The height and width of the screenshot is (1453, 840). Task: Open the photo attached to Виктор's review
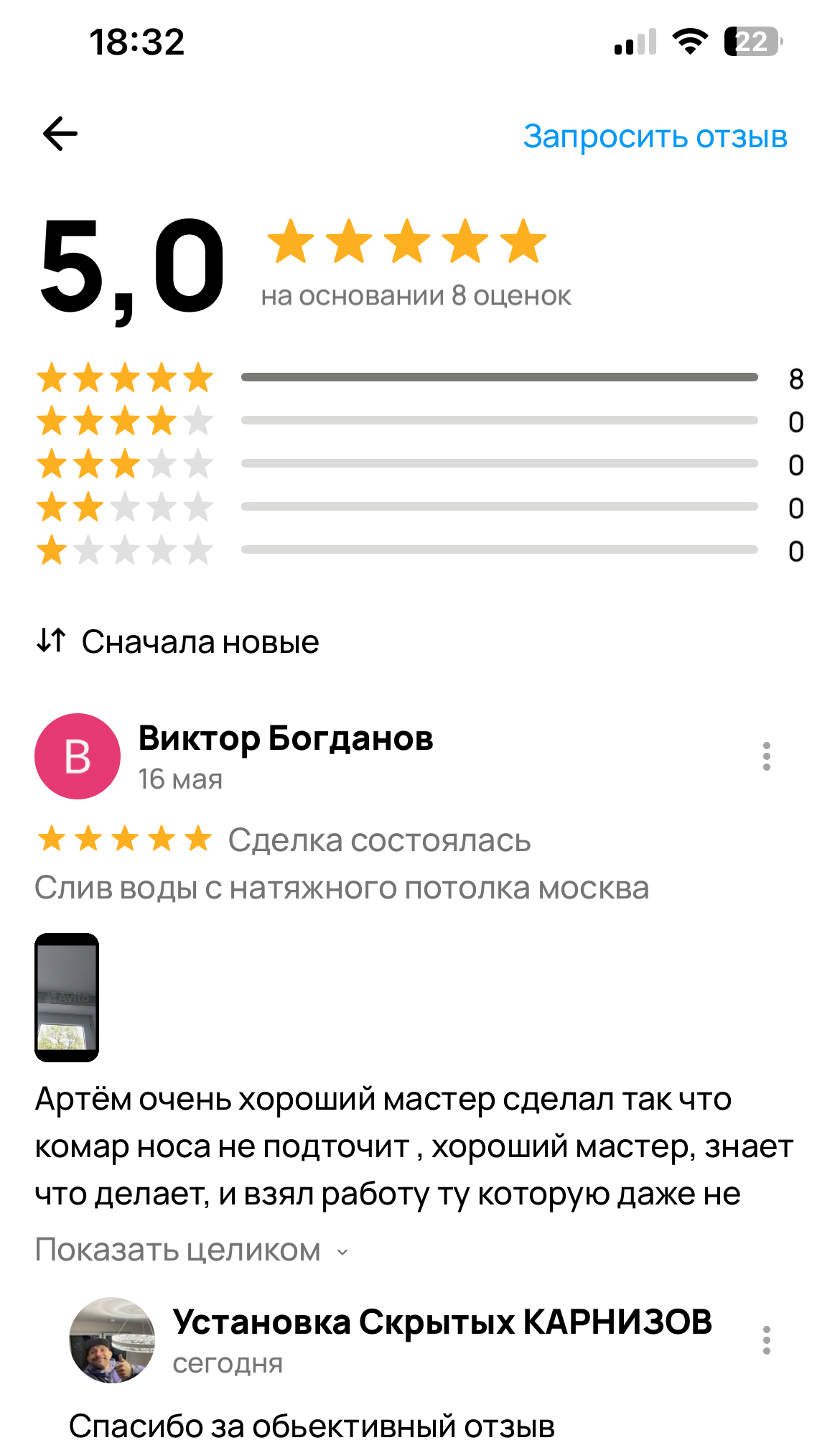click(x=67, y=997)
